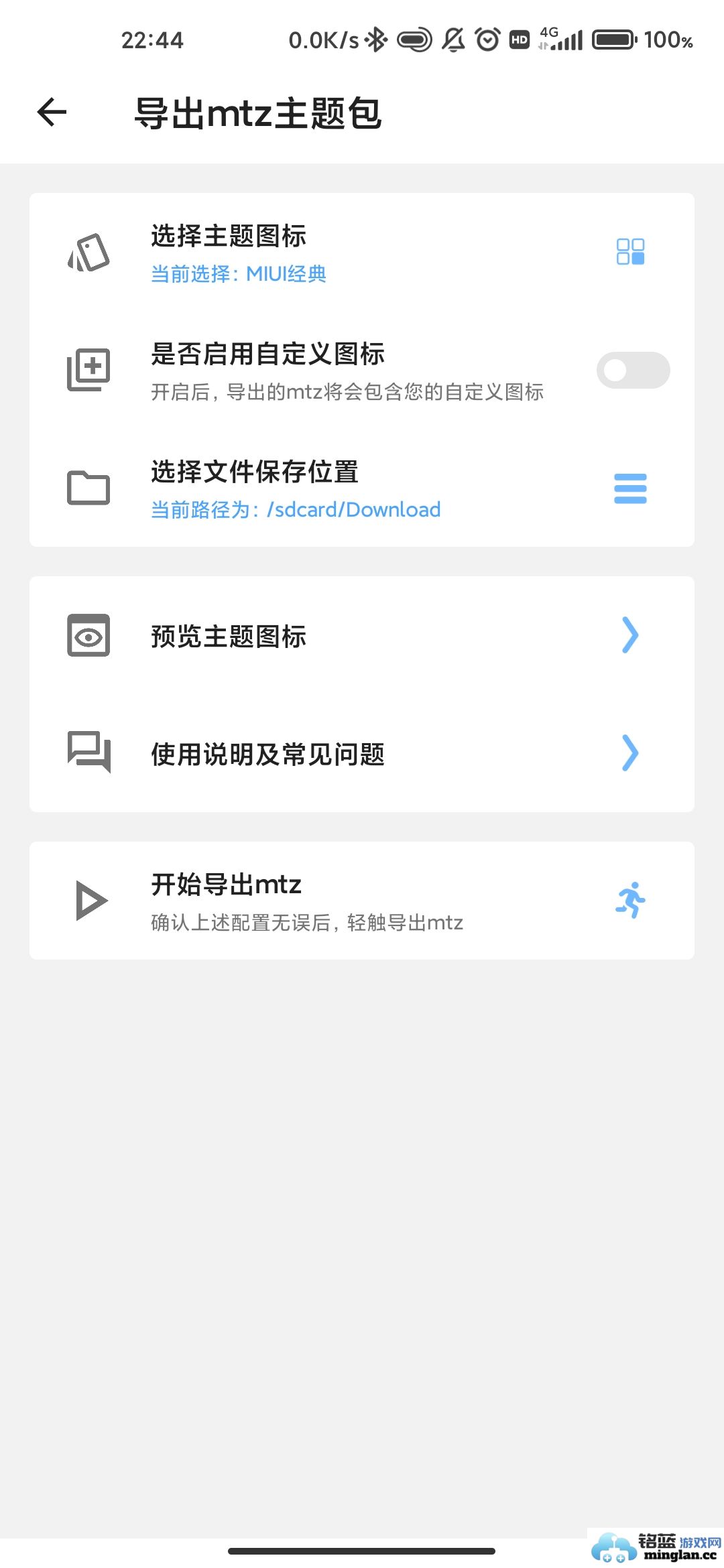Tap 开始导出mtz to start exporting

(x=362, y=901)
